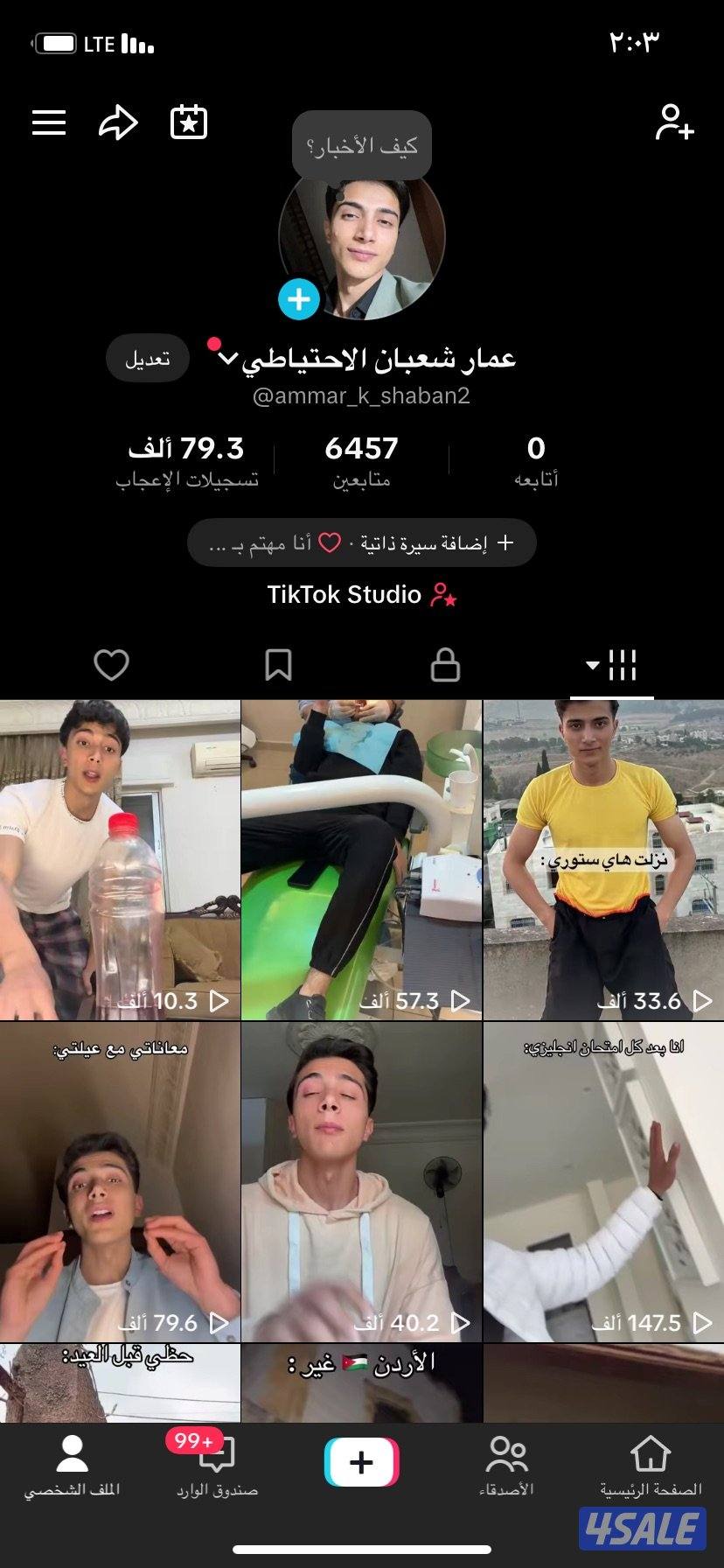The width and height of the screenshot is (724, 1568).
Task: Switch to the private videos lock tab
Action: (x=445, y=665)
